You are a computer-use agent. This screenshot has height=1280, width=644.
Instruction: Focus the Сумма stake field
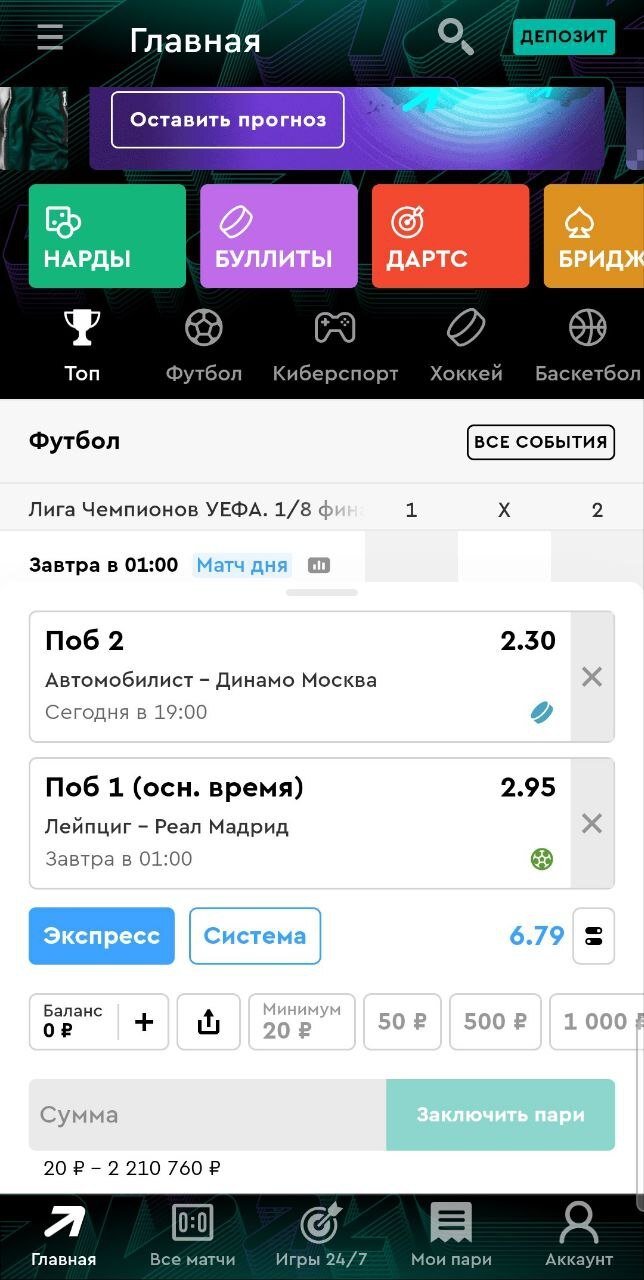tap(207, 1115)
